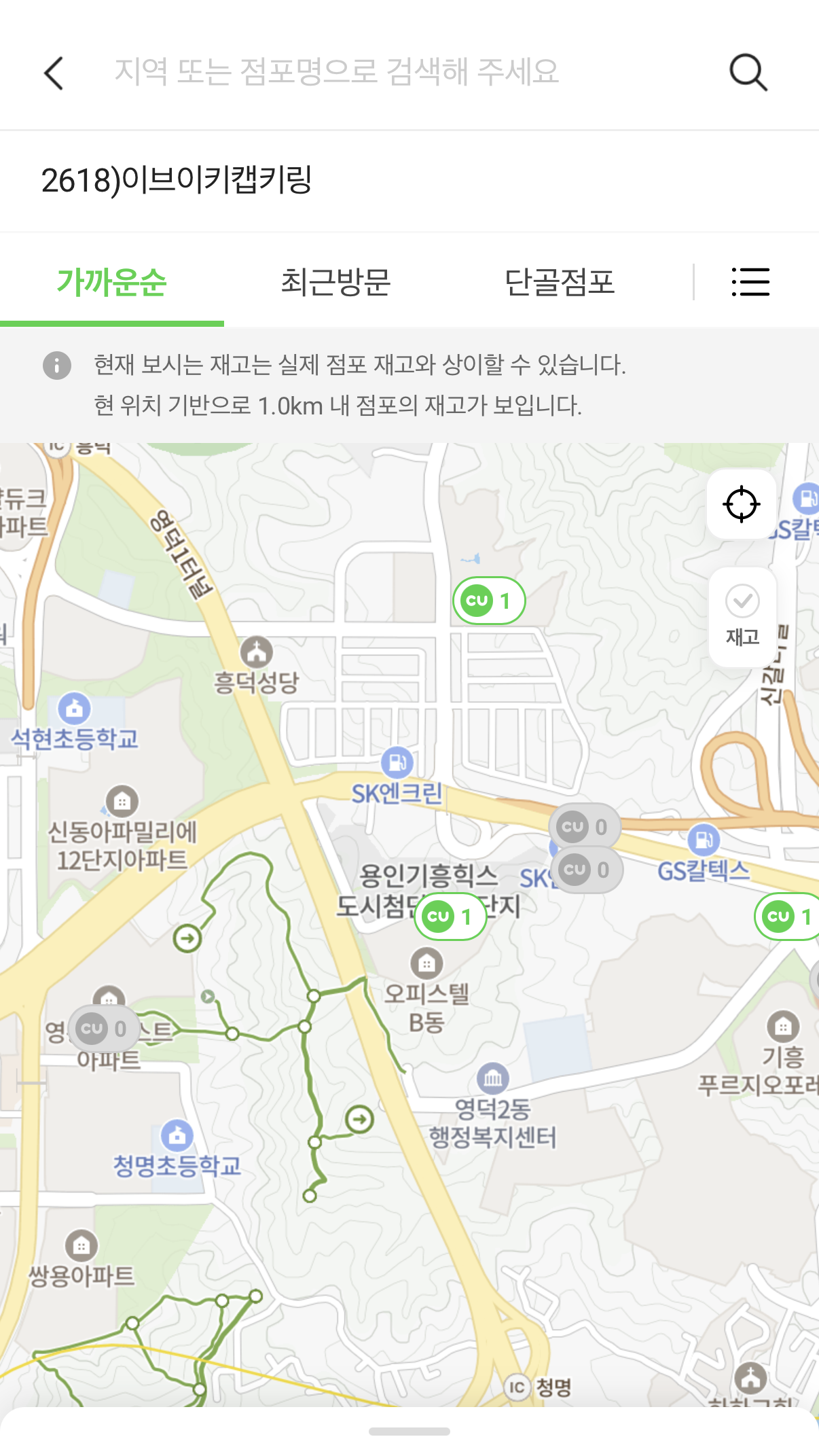Image resolution: width=819 pixels, height=1456 pixels.
Task: Tap the search magnifier icon
Action: point(748,73)
